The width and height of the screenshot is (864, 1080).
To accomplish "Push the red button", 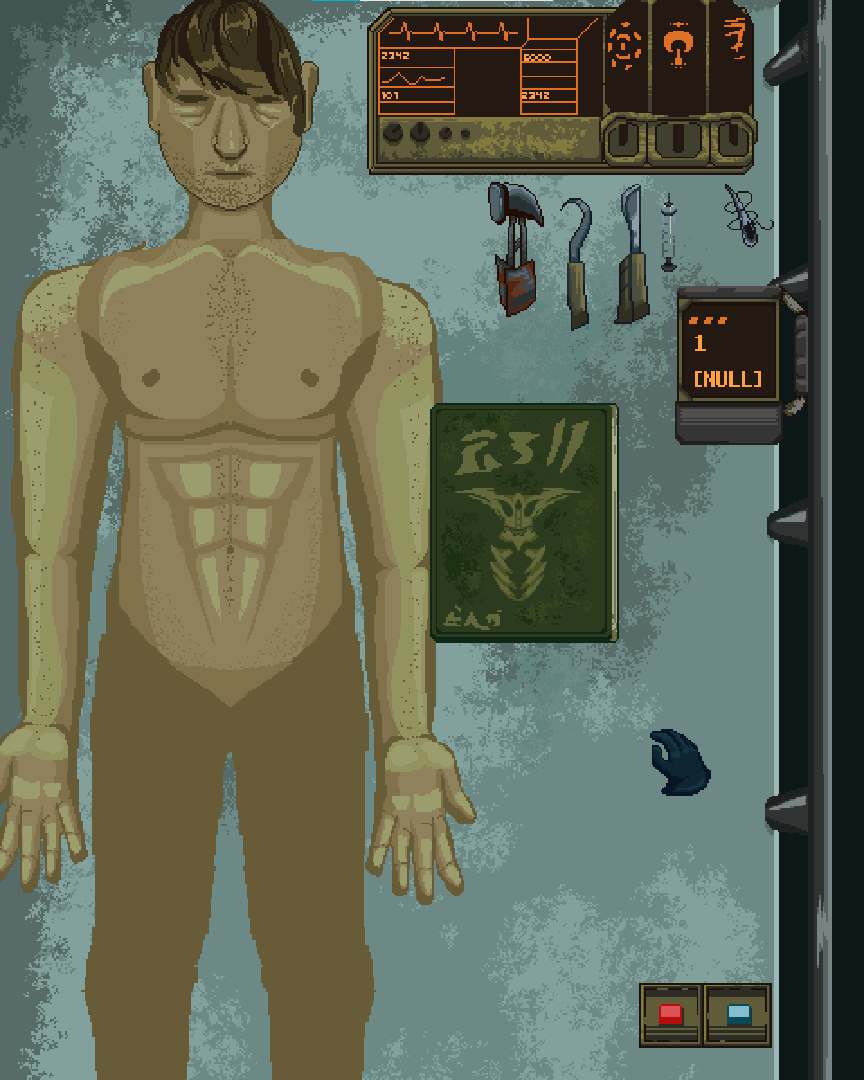I will (x=671, y=1015).
